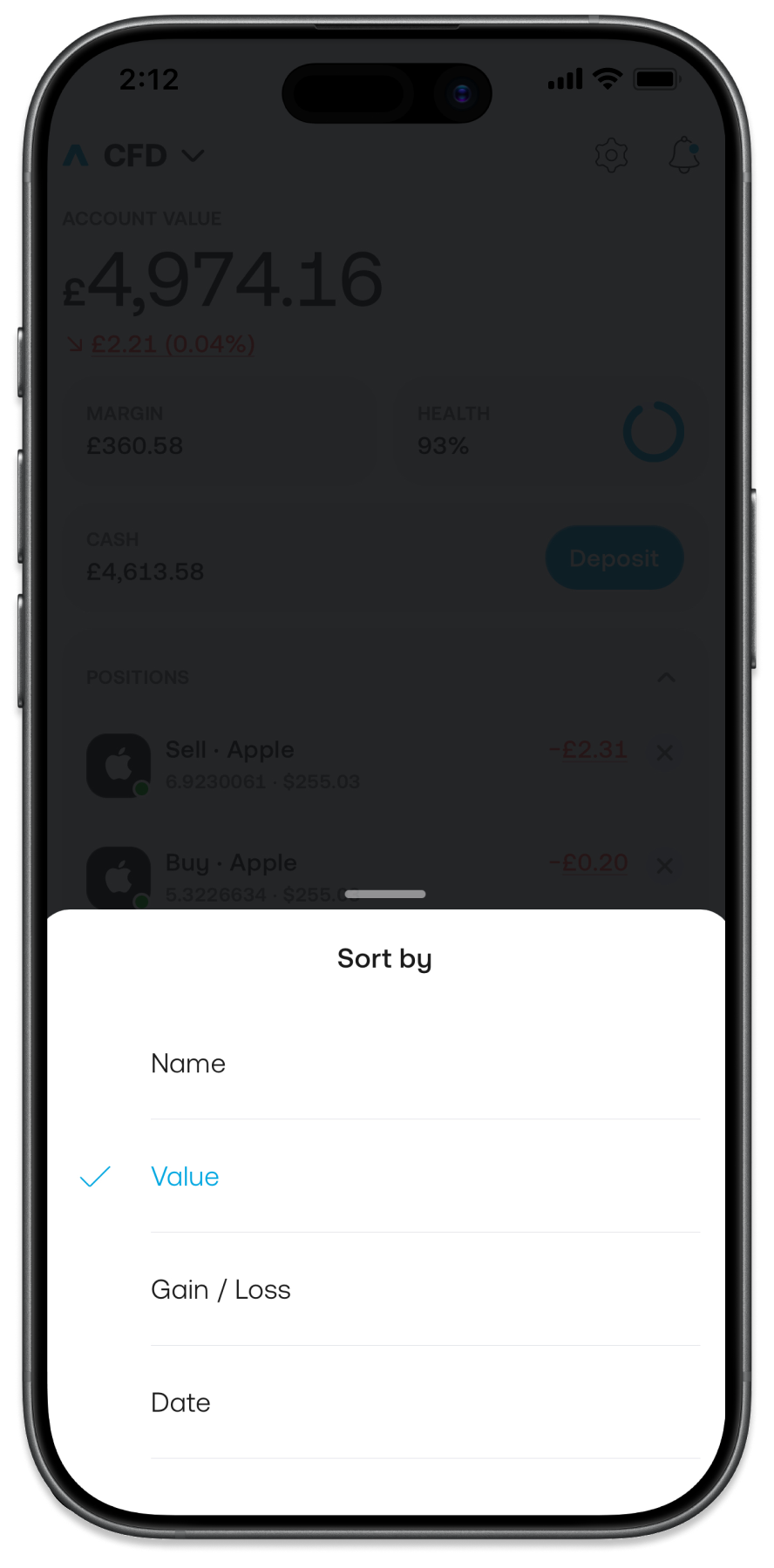774x1568 pixels.
Task: Sort positions by Name
Action: click(x=188, y=1064)
